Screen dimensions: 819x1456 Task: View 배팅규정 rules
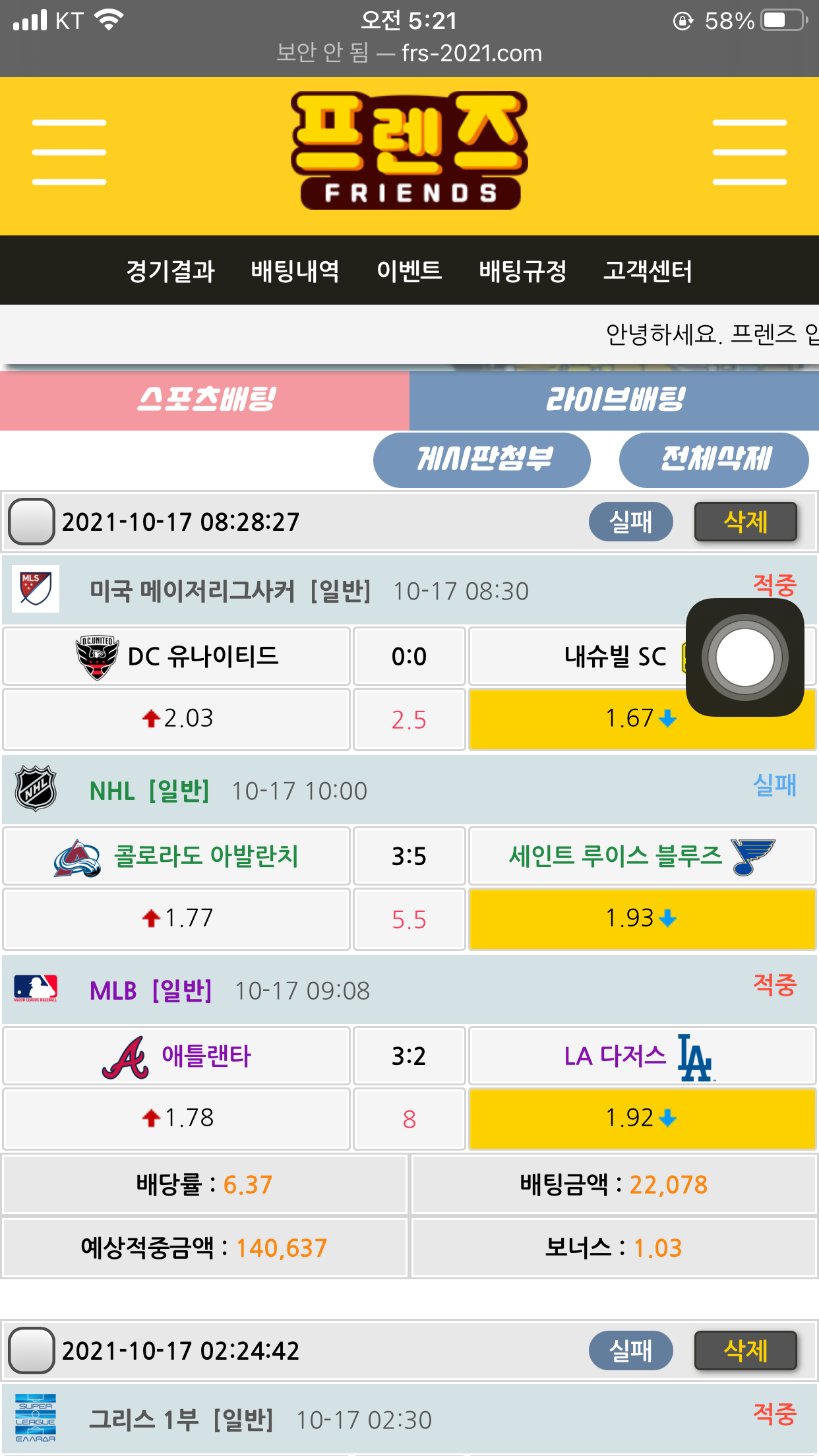point(523,271)
